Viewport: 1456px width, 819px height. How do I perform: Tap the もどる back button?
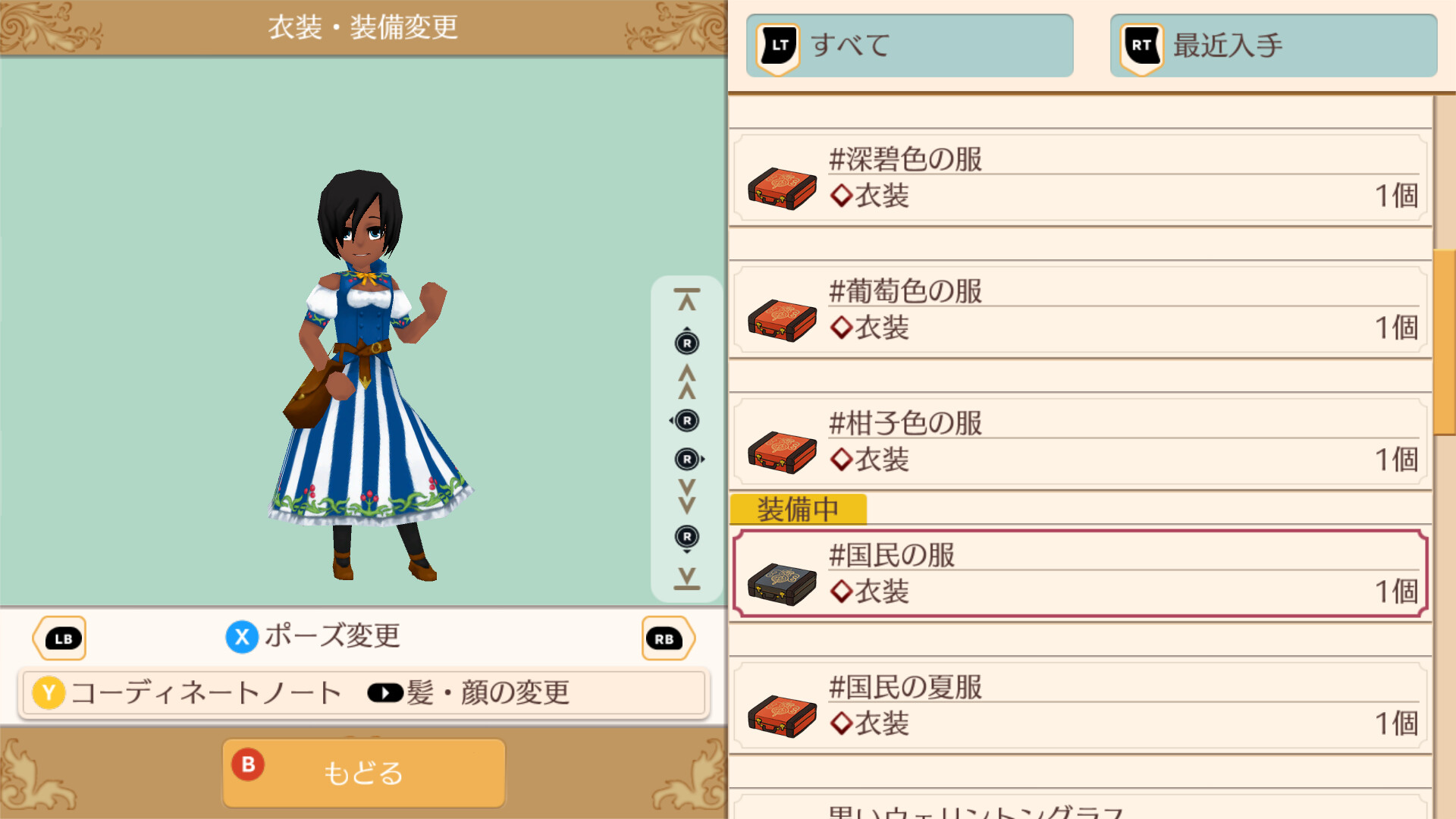click(x=363, y=773)
